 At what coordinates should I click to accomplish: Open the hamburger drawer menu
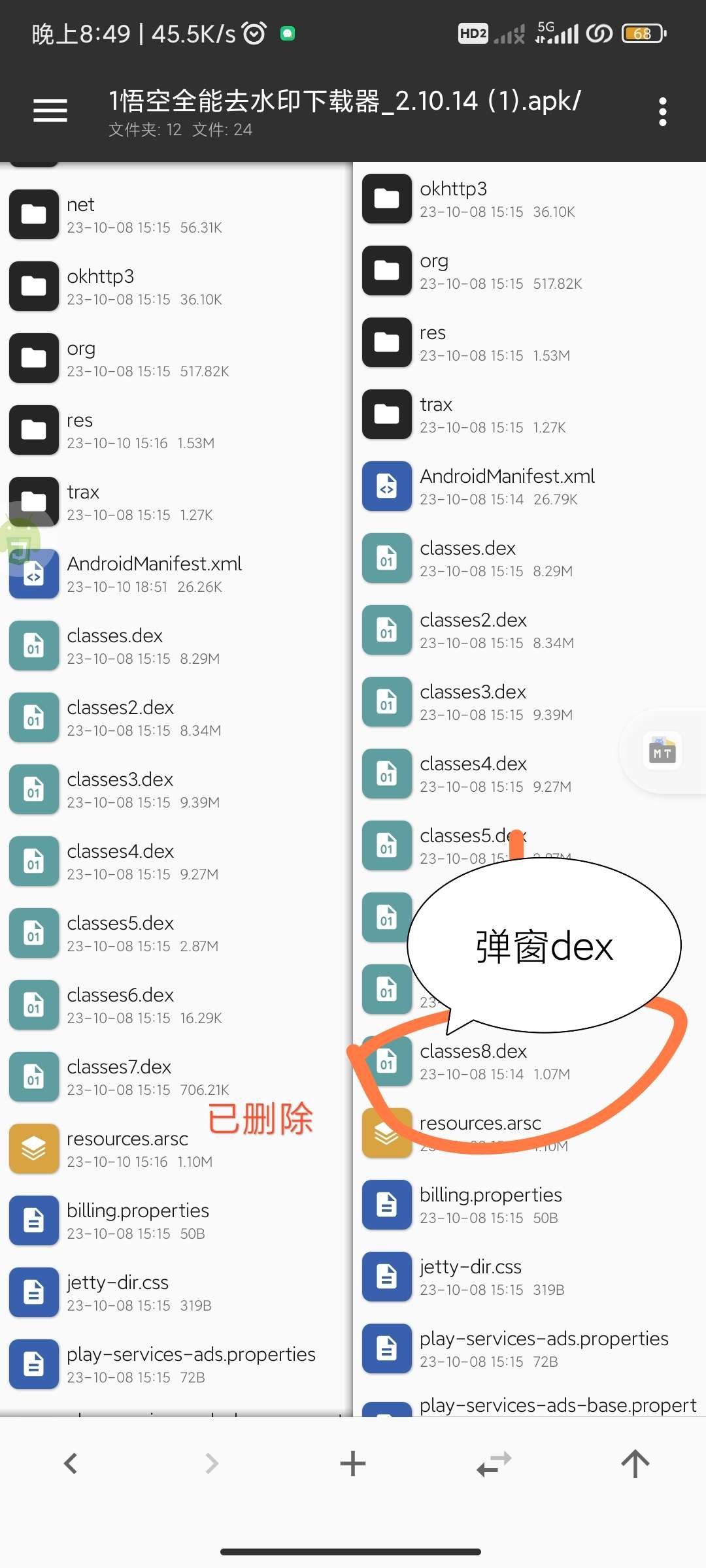click(50, 110)
